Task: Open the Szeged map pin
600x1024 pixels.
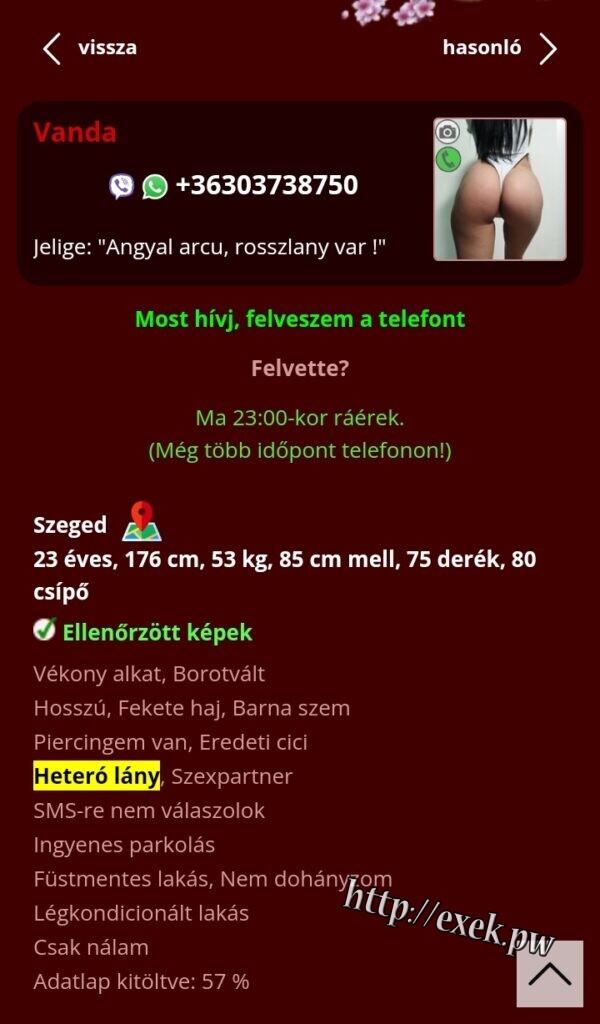Action: point(141,522)
